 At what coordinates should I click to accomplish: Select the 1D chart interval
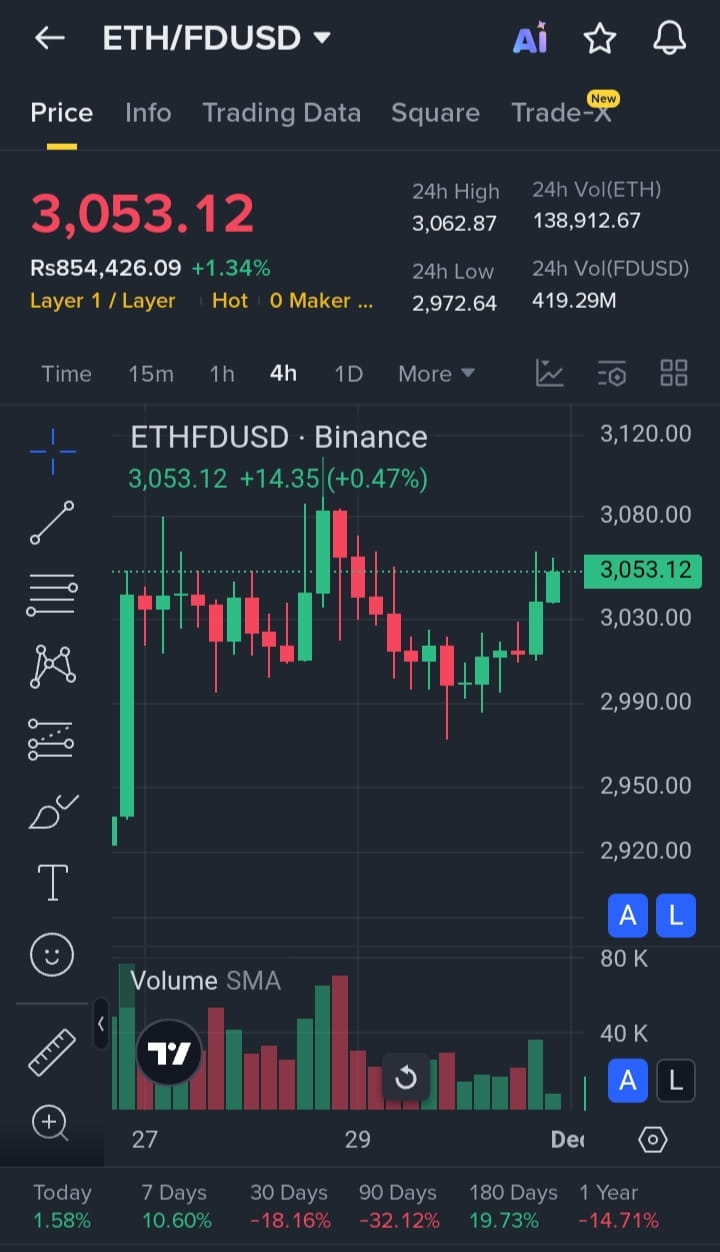click(348, 374)
